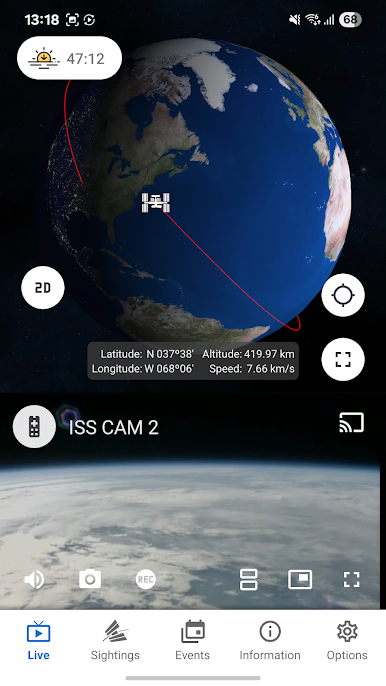386x686 pixels.
Task: Switch the map to 2D view
Action: 43,287
